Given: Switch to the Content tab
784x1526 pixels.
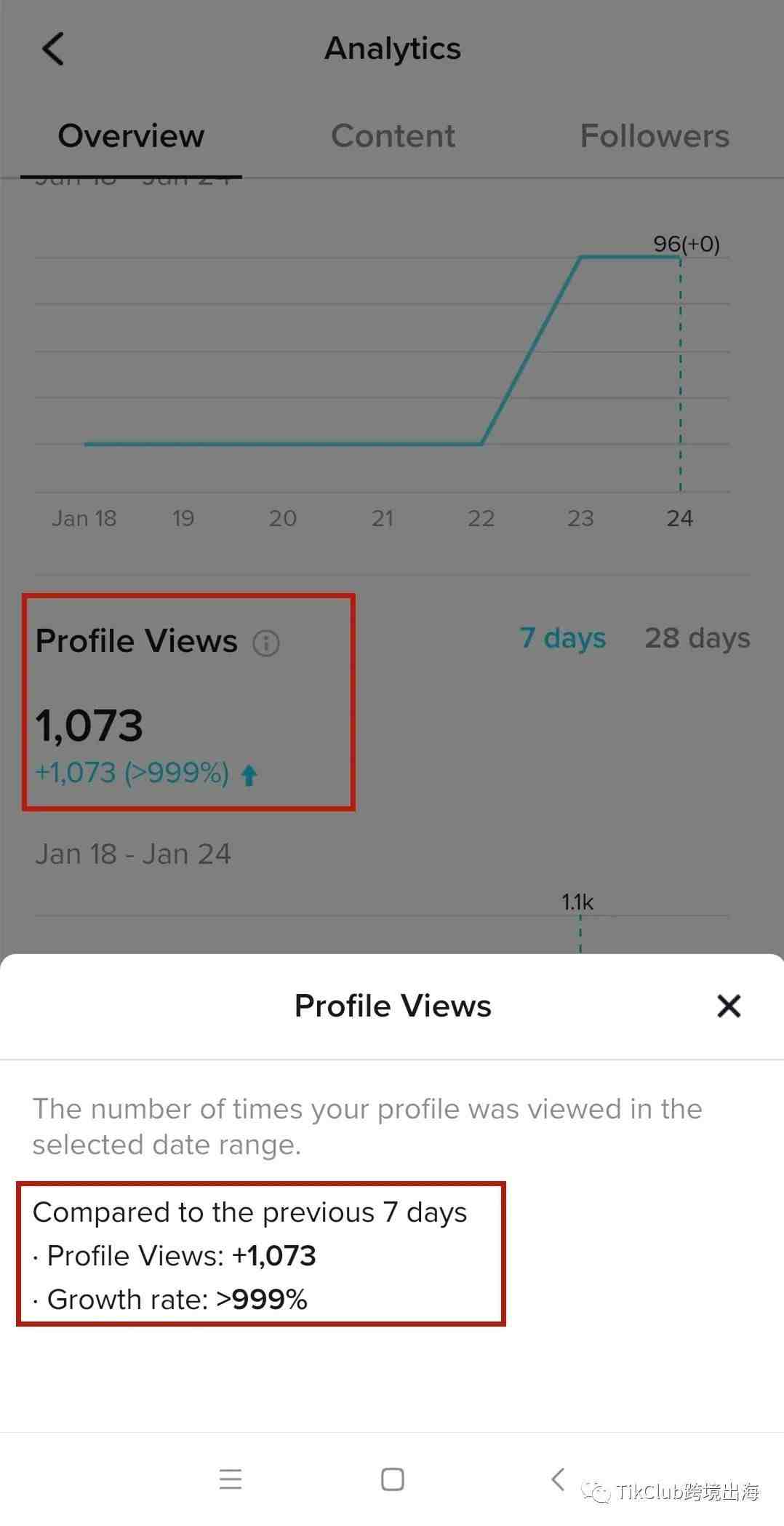Looking at the screenshot, I should point(393,136).
